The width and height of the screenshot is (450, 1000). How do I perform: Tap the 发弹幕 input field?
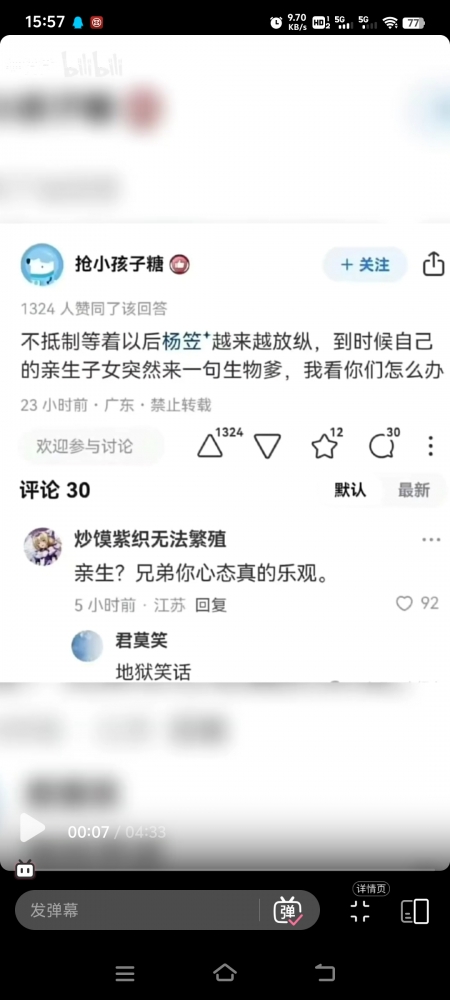(x=137, y=910)
